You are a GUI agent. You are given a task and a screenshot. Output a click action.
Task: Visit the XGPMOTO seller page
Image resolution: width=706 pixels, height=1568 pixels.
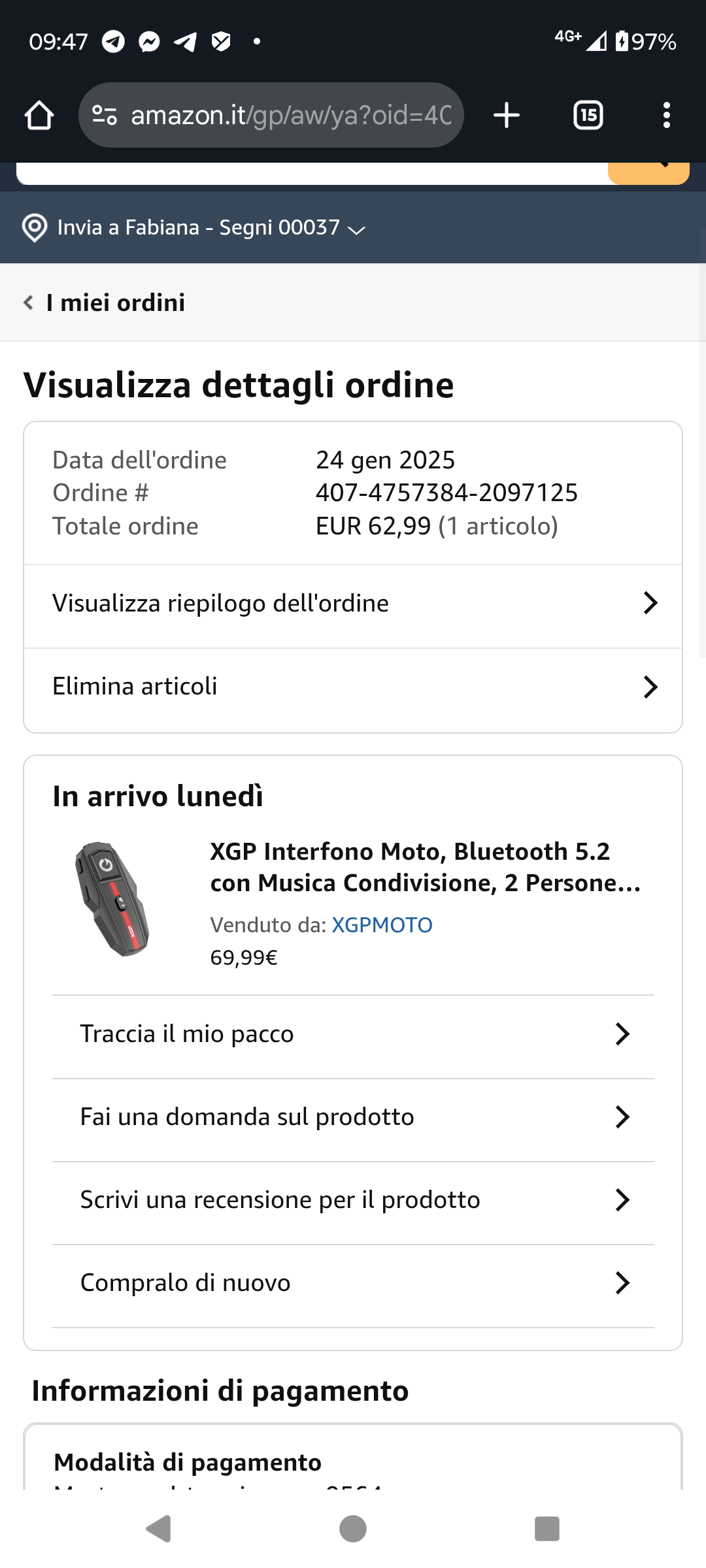click(x=382, y=925)
